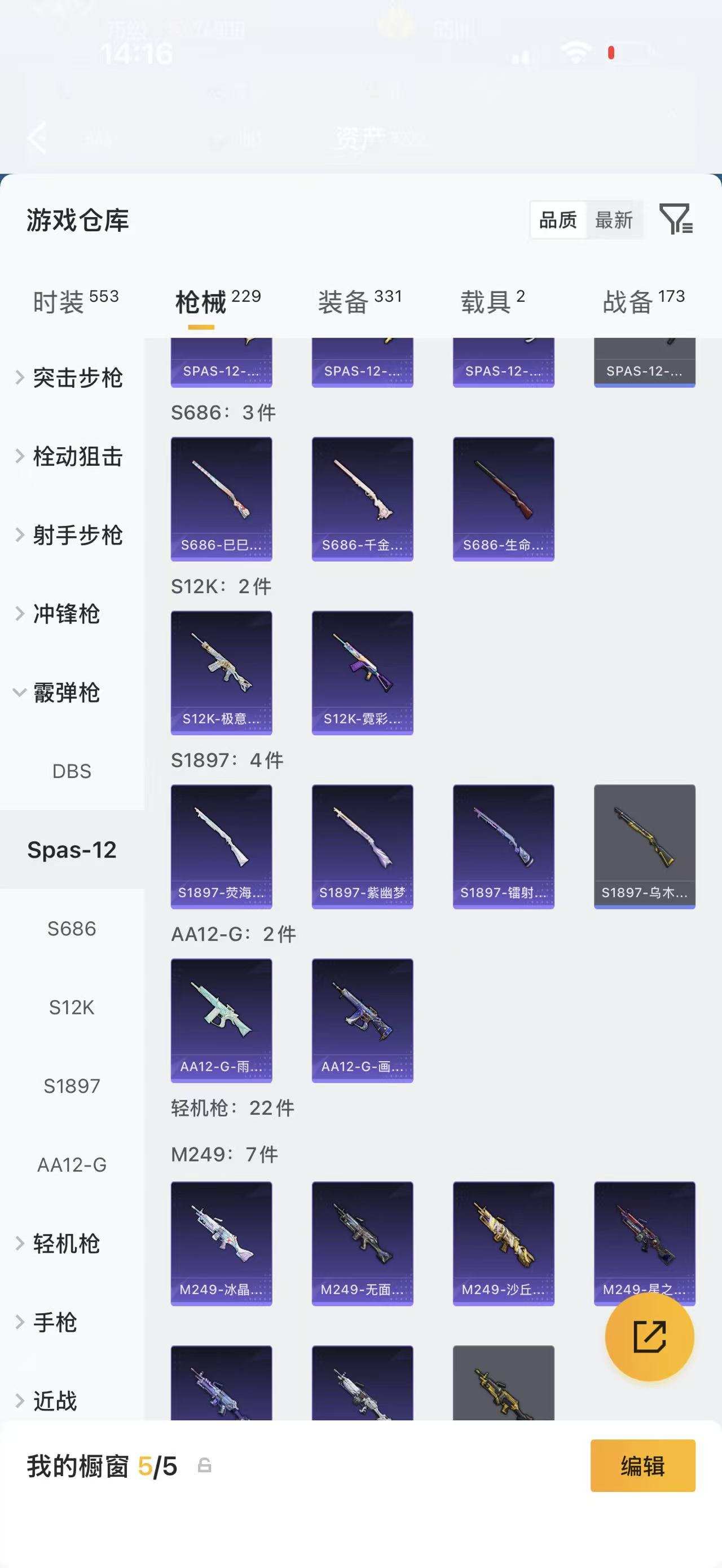Screen dimensions: 722x1568
Task: Select 品质 sorting mode
Action: 558,220
